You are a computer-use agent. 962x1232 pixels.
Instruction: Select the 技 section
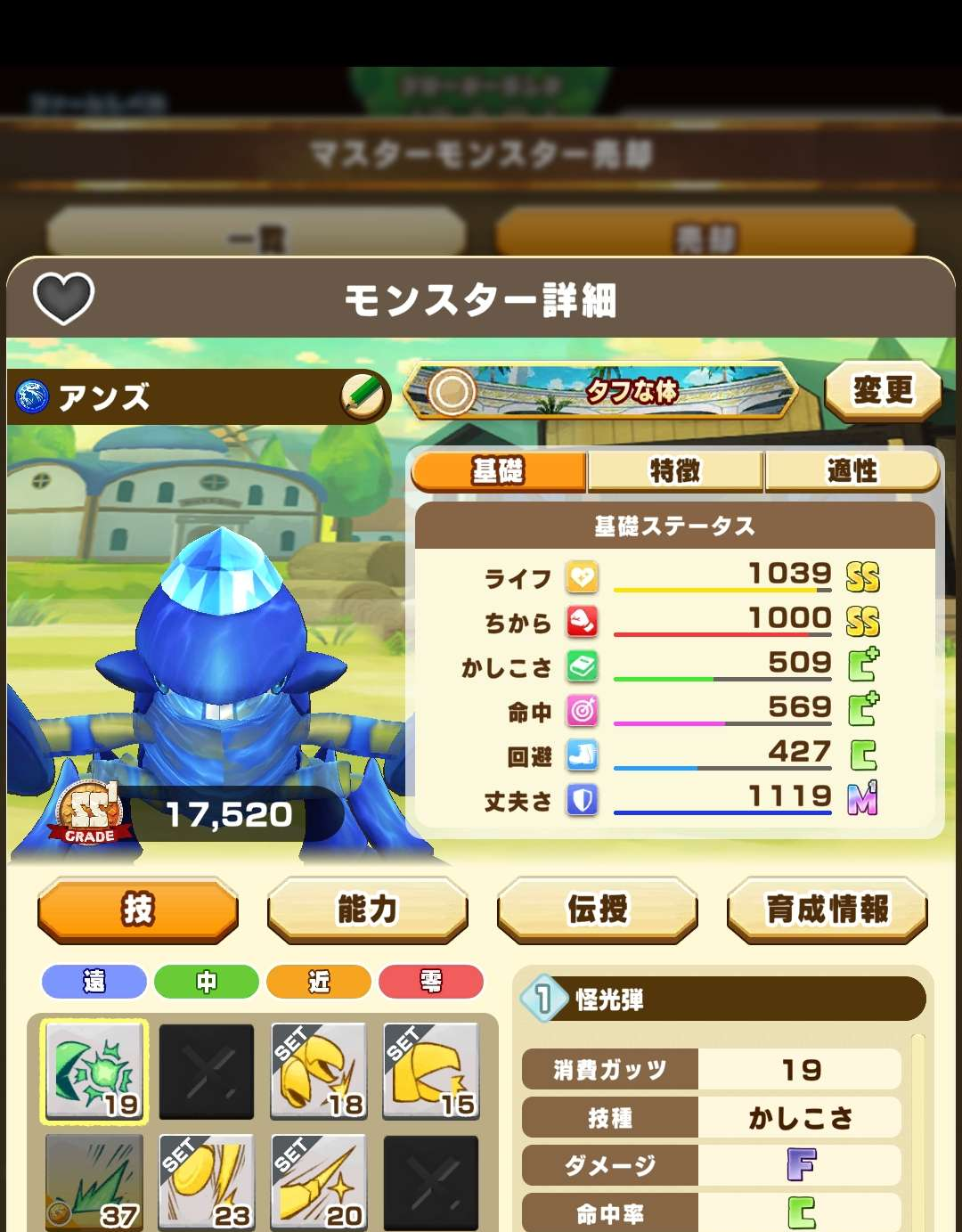[x=138, y=910]
